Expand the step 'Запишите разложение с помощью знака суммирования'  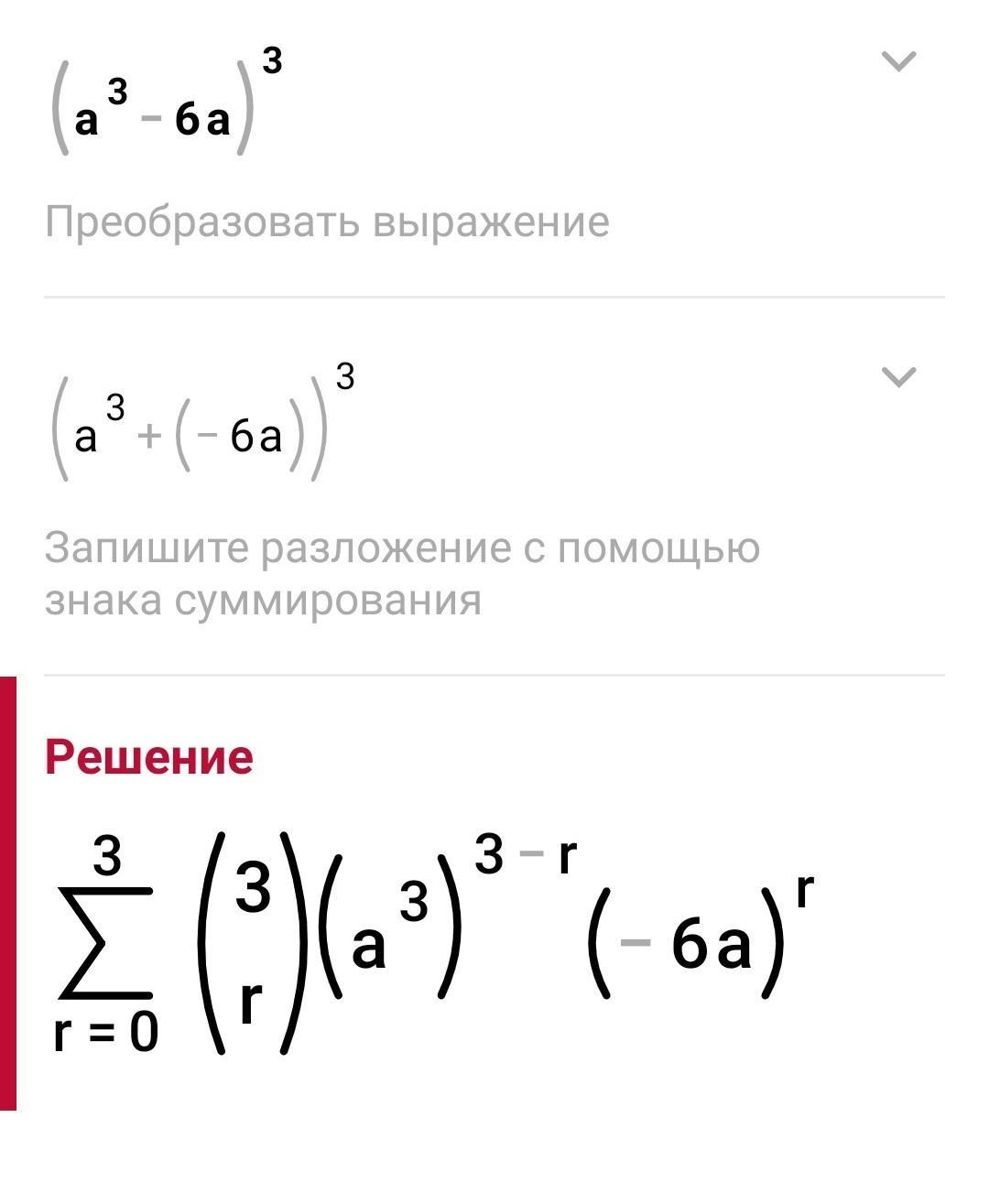(x=897, y=377)
